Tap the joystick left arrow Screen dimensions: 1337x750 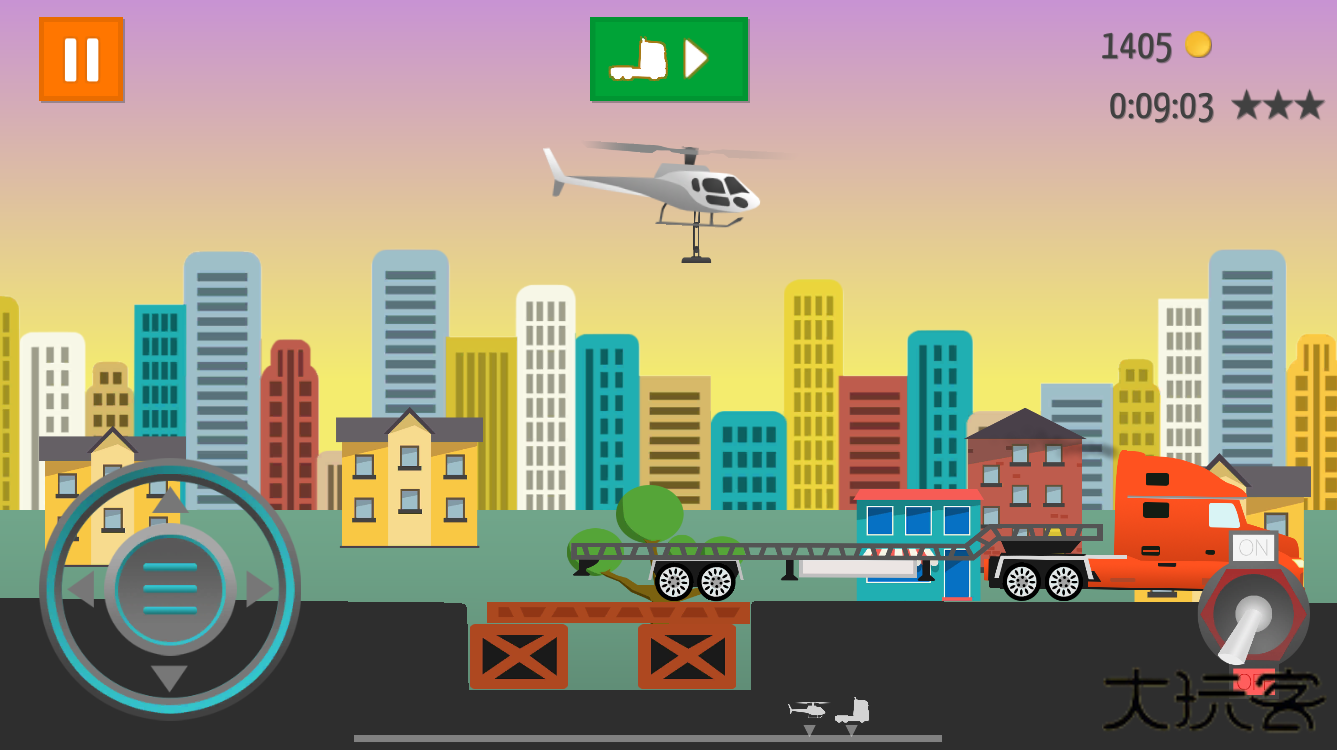point(80,589)
